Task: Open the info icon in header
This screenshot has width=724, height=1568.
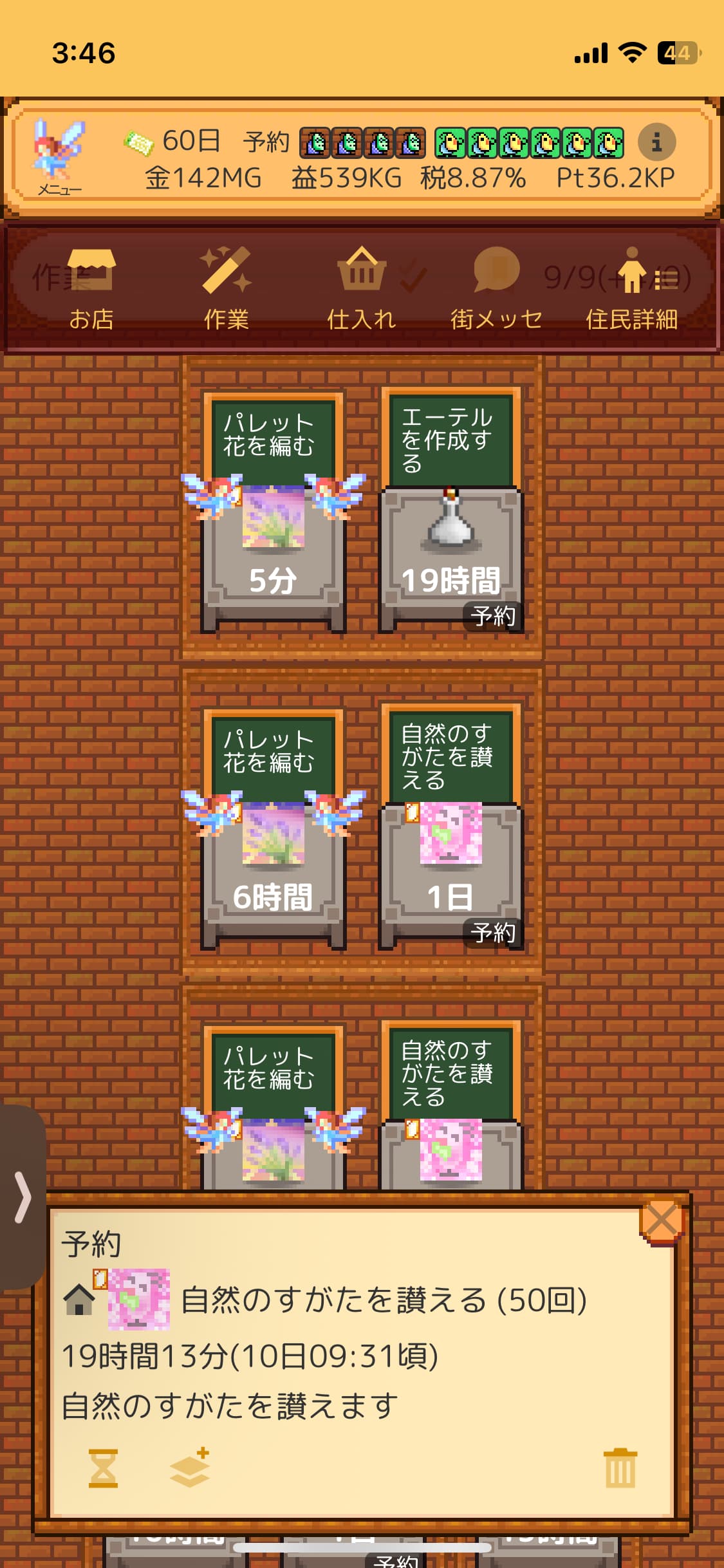Action: 656,142
